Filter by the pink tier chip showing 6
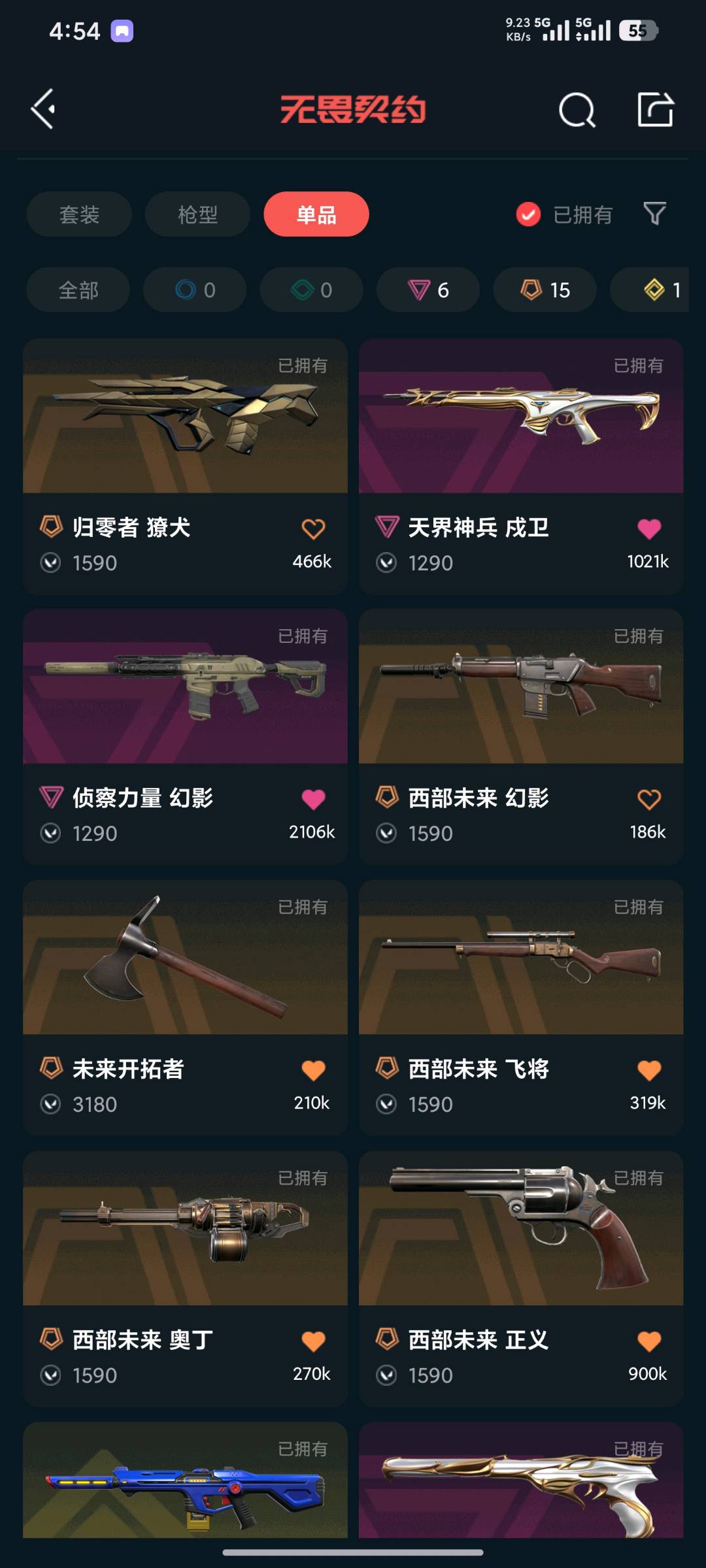706x1568 pixels. pyautogui.click(x=428, y=290)
